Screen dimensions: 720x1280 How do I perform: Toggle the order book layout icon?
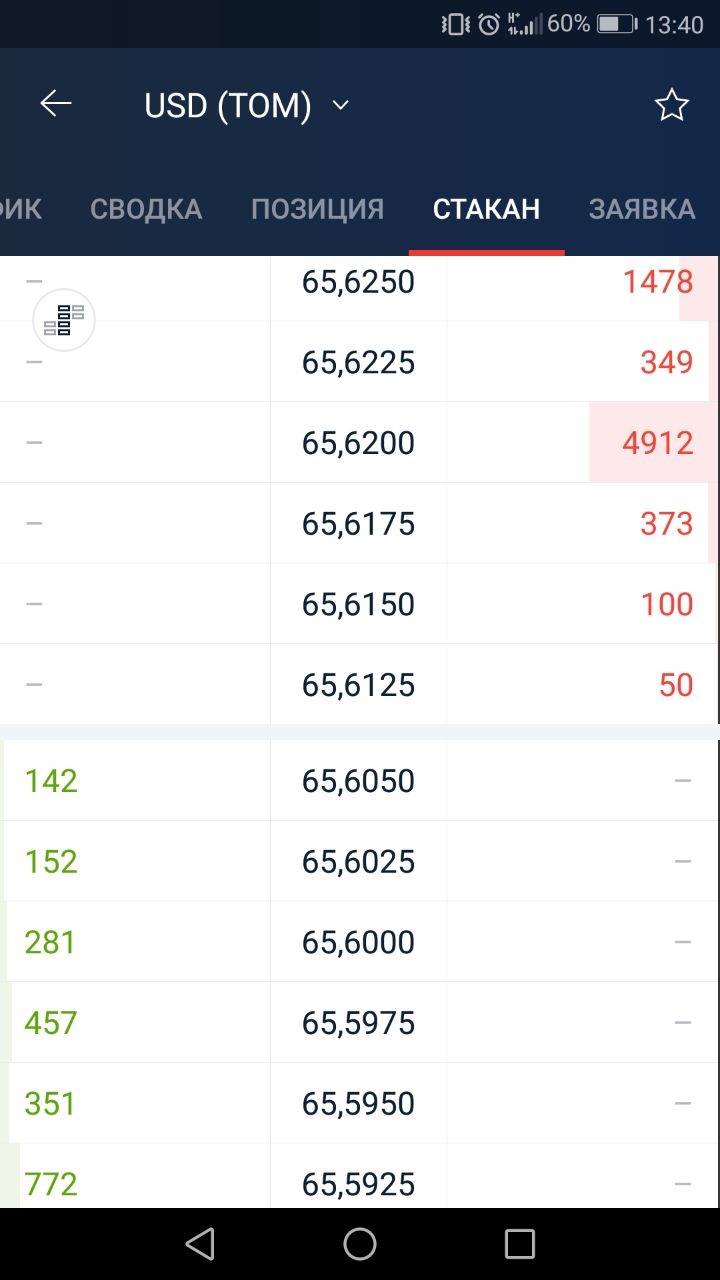tap(64, 321)
